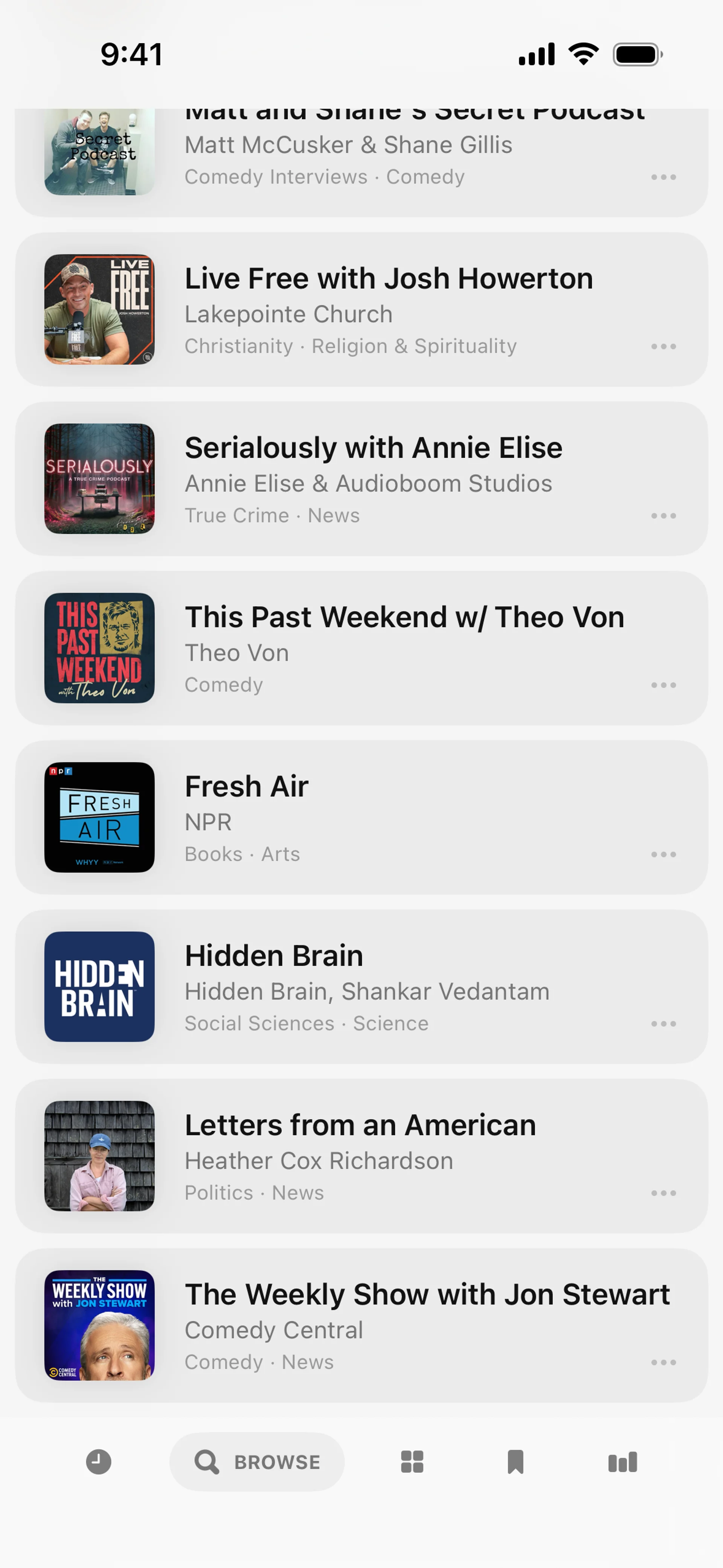This screenshot has width=723, height=1568.
Task: Switch to the clock tab
Action: click(x=99, y=1461)
